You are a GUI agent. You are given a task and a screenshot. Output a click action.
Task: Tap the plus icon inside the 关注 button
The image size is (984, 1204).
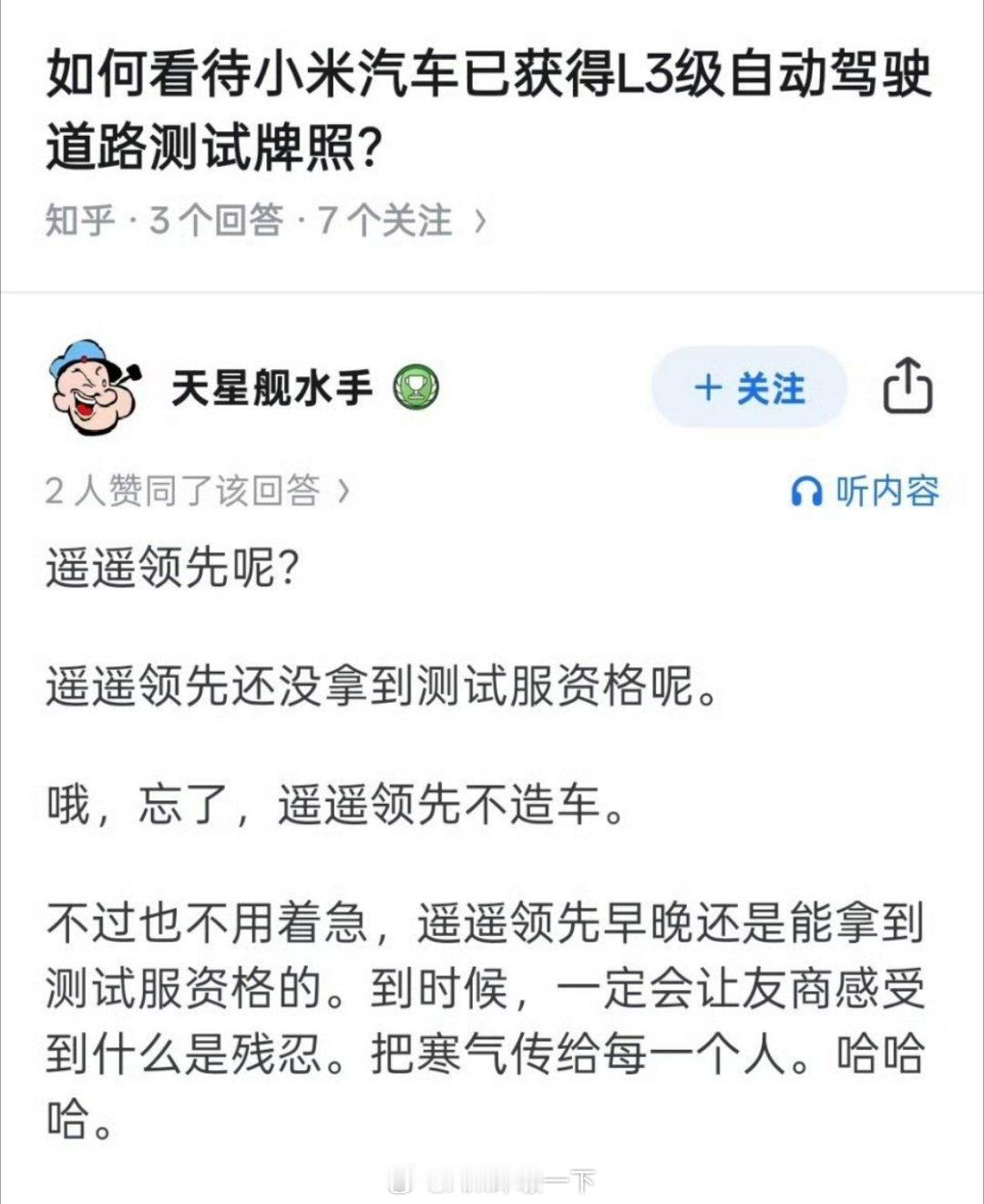tap(707, 389)
